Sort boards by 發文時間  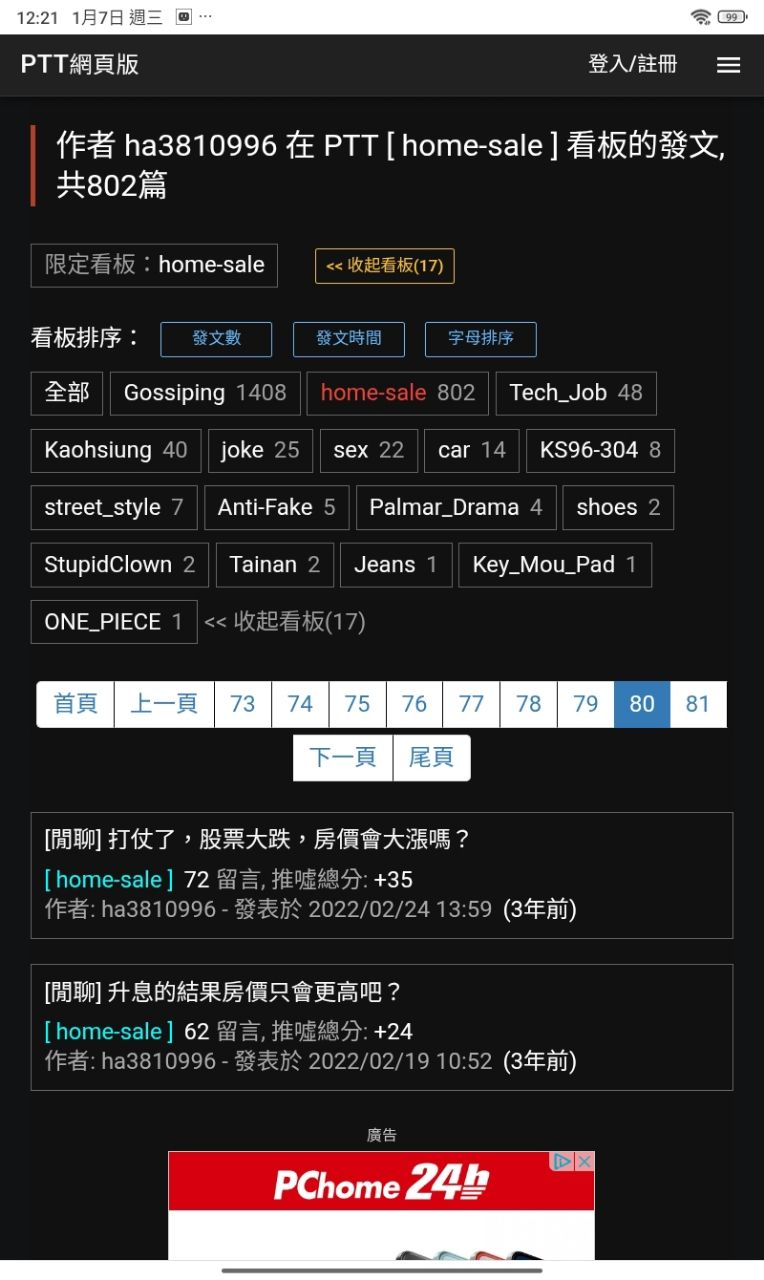[x=348, y=339]
